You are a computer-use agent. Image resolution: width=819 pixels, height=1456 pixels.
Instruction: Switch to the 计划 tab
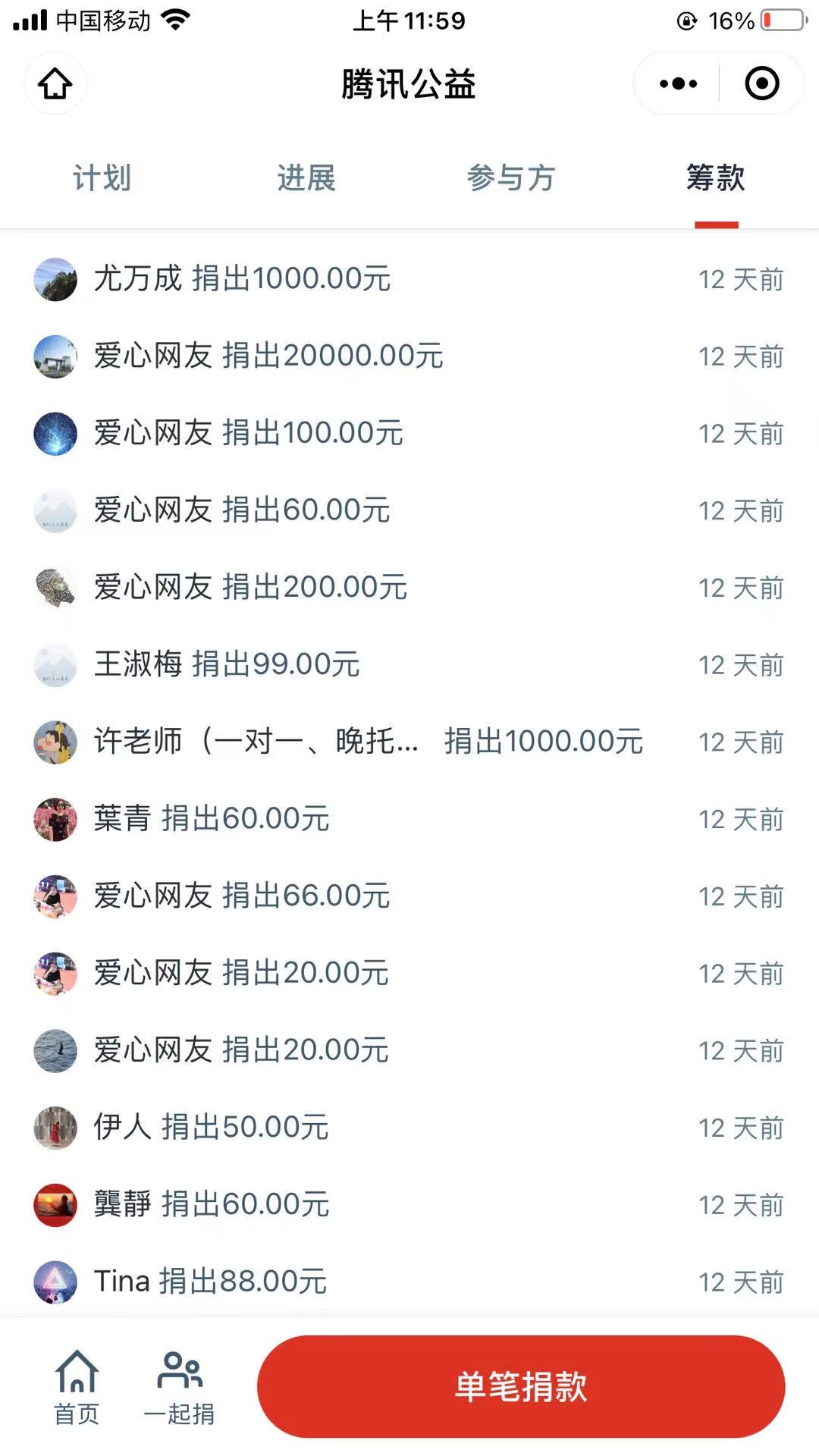(x=102, y=178)
